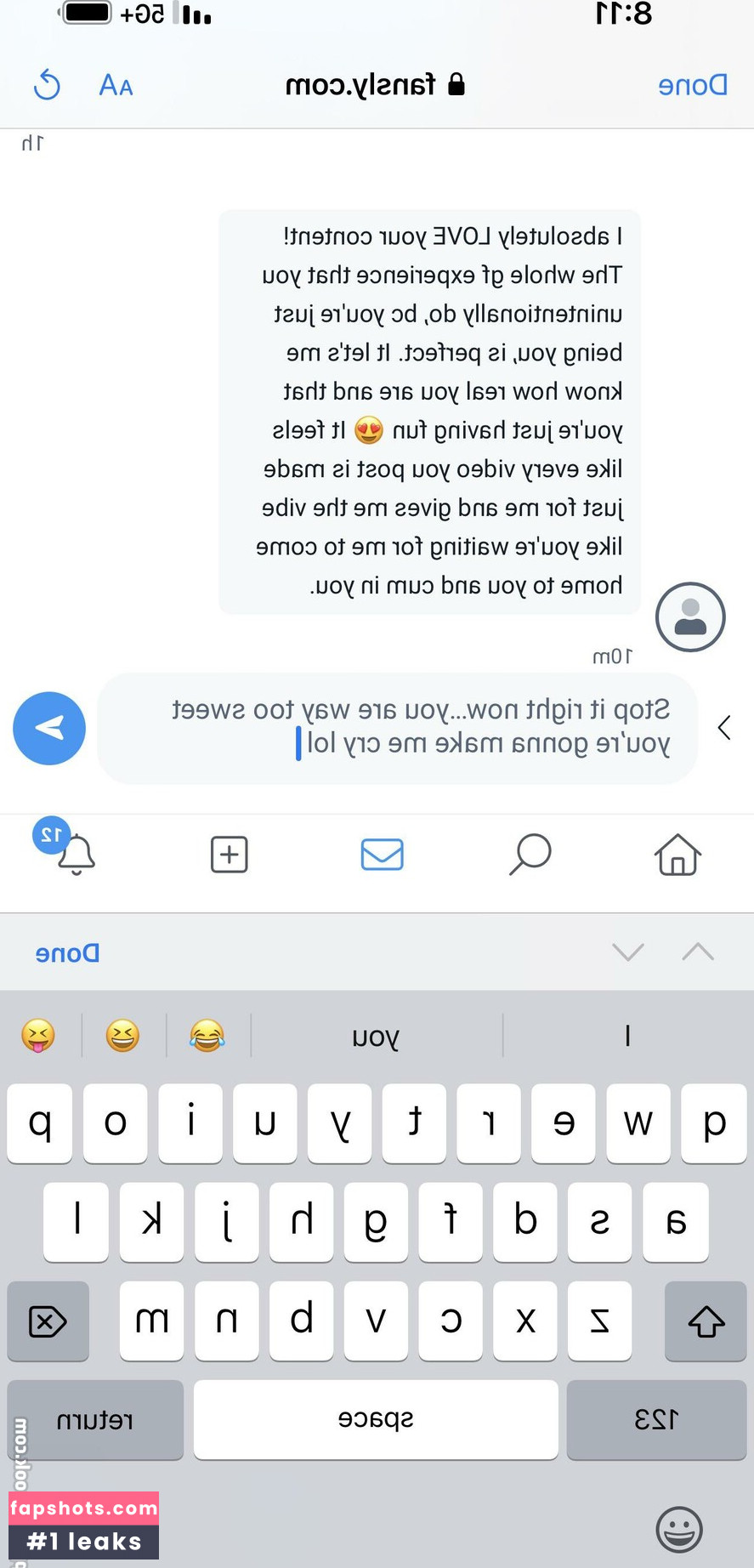Open the search magnifier tab
754x1568 pixels.
(530, 854)
